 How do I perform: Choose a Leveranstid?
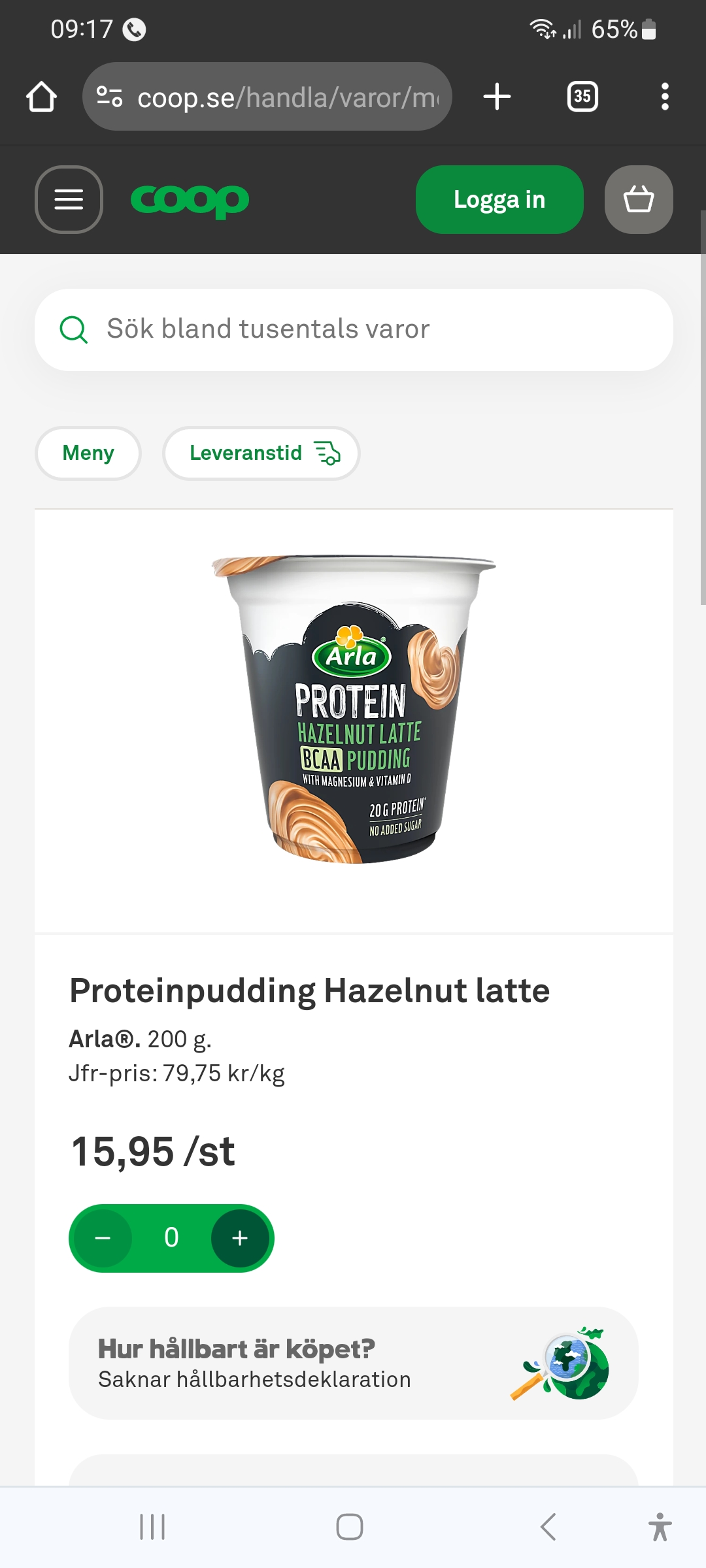261,453
